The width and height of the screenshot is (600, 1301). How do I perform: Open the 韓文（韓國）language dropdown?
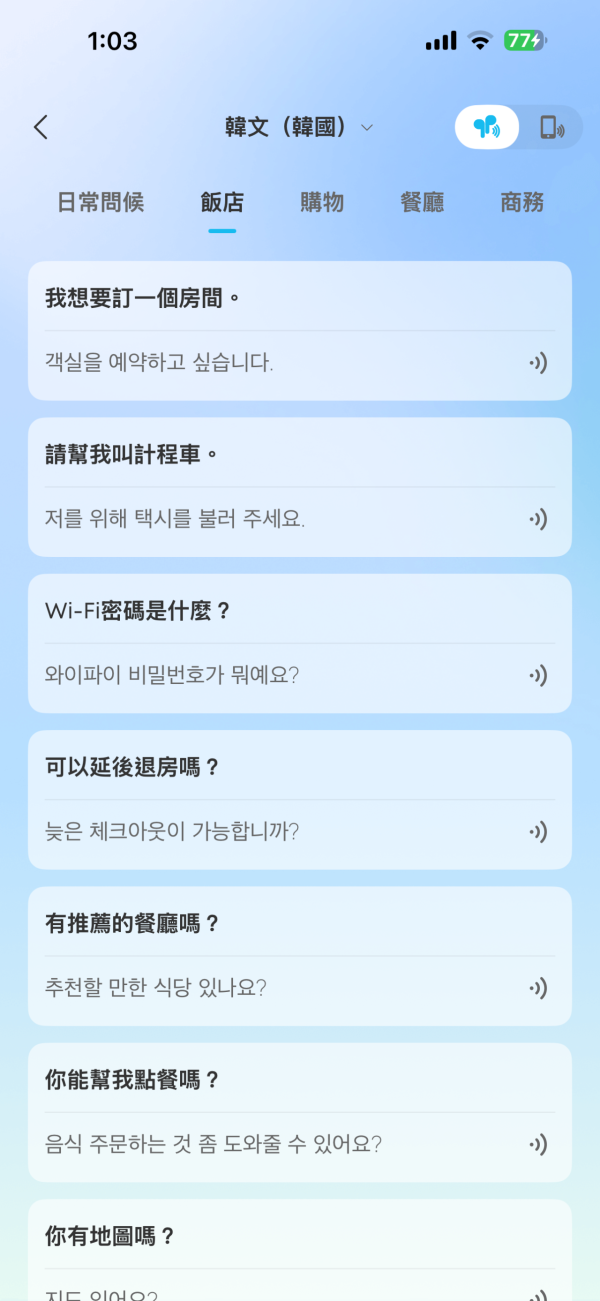click(299, 127)
